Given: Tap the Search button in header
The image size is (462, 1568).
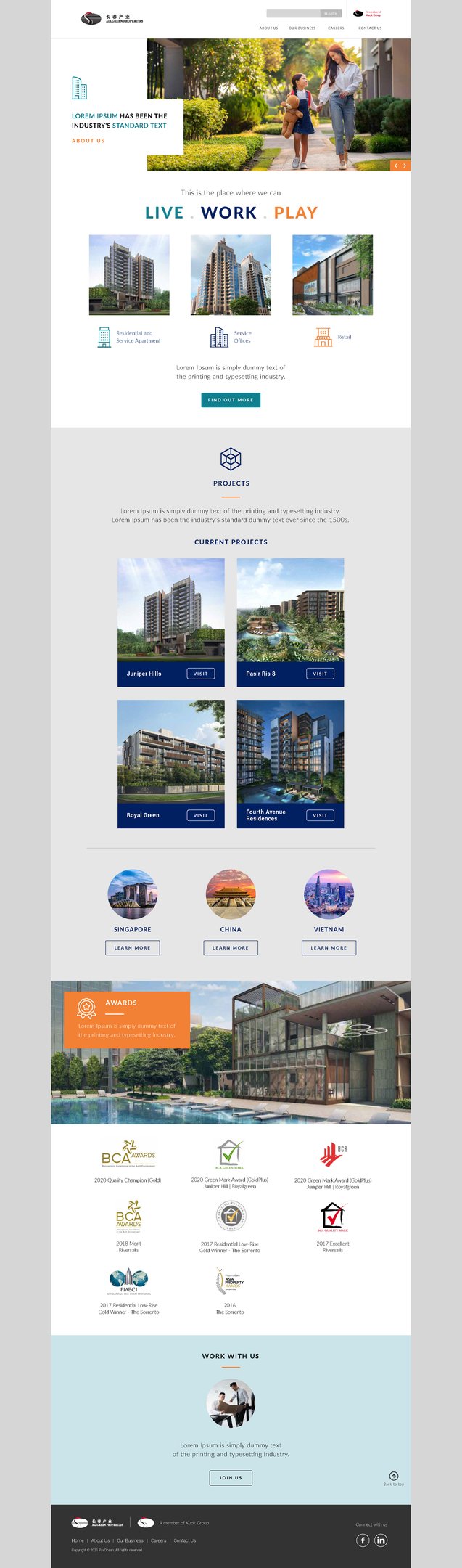Looking at the screenshot, I should pos(331,13).
